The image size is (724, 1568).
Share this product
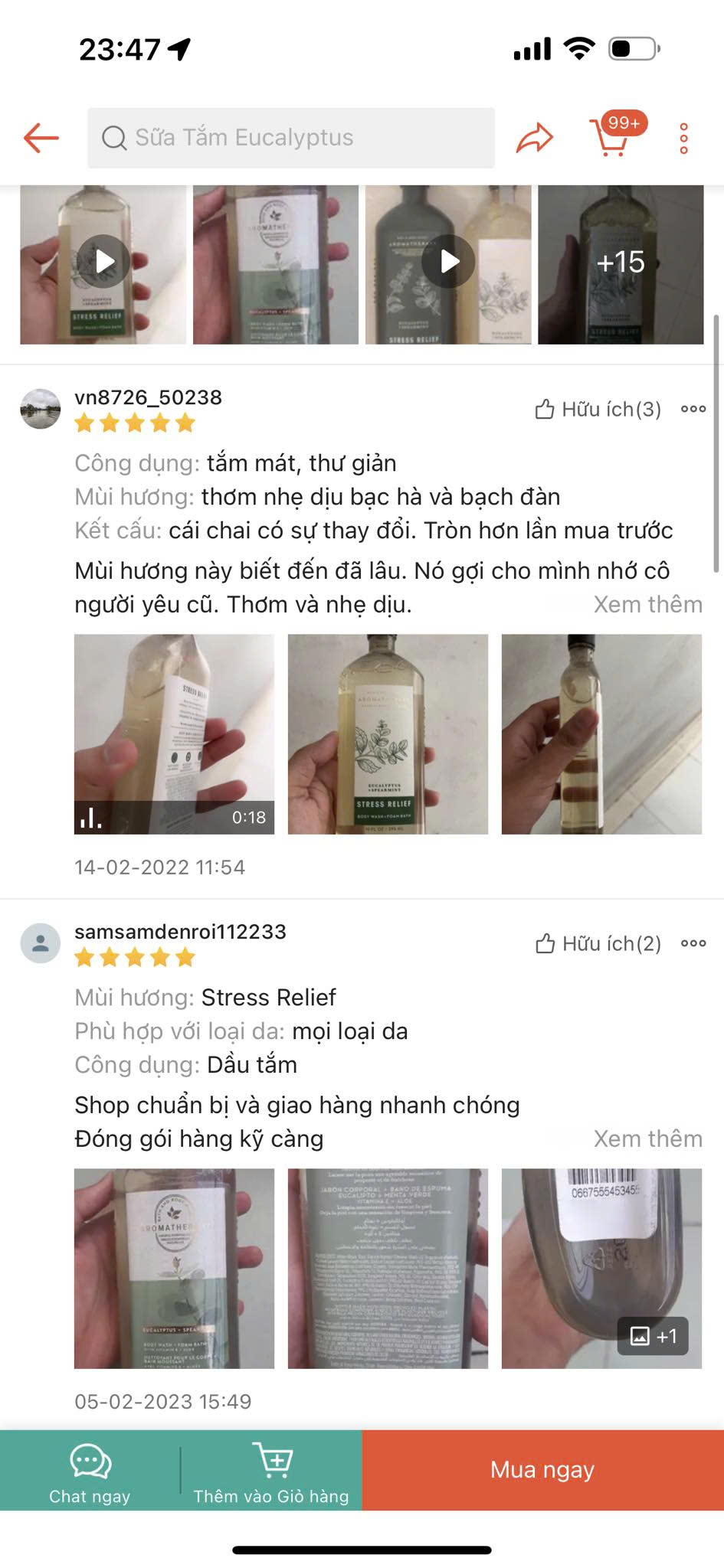point(534,138)
